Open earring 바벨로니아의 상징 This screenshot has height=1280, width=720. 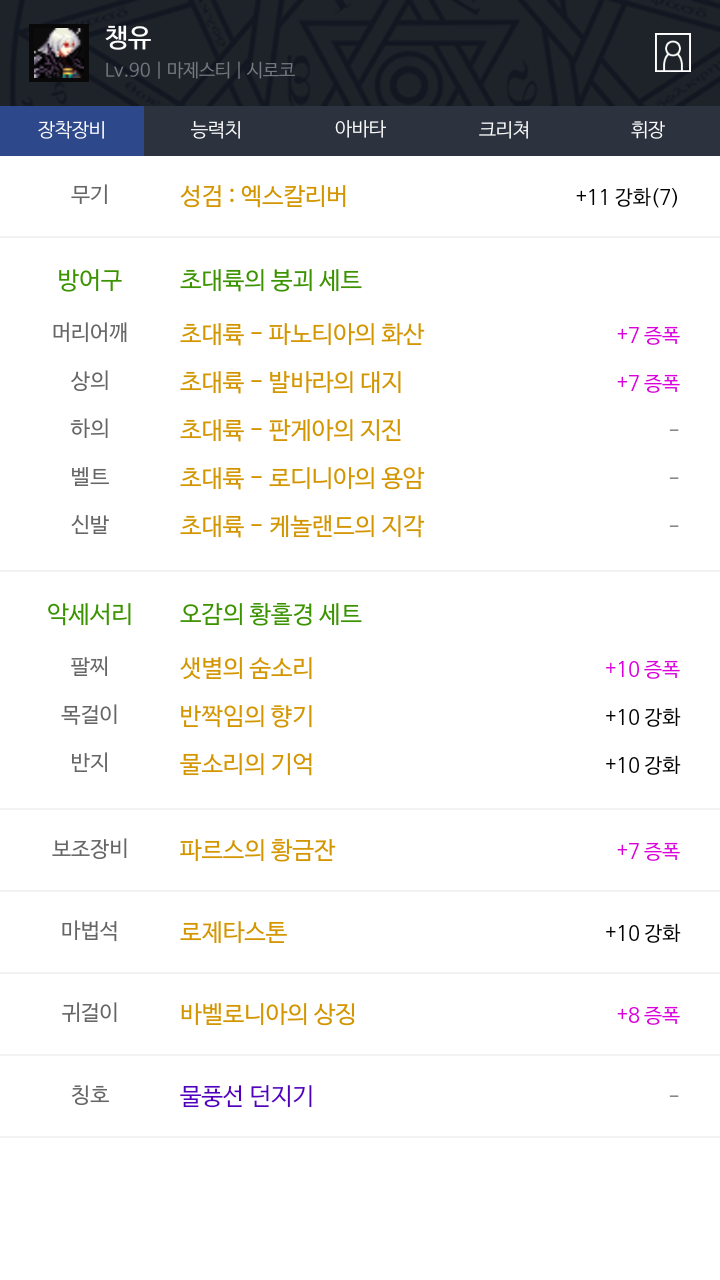click(268, 1014)
